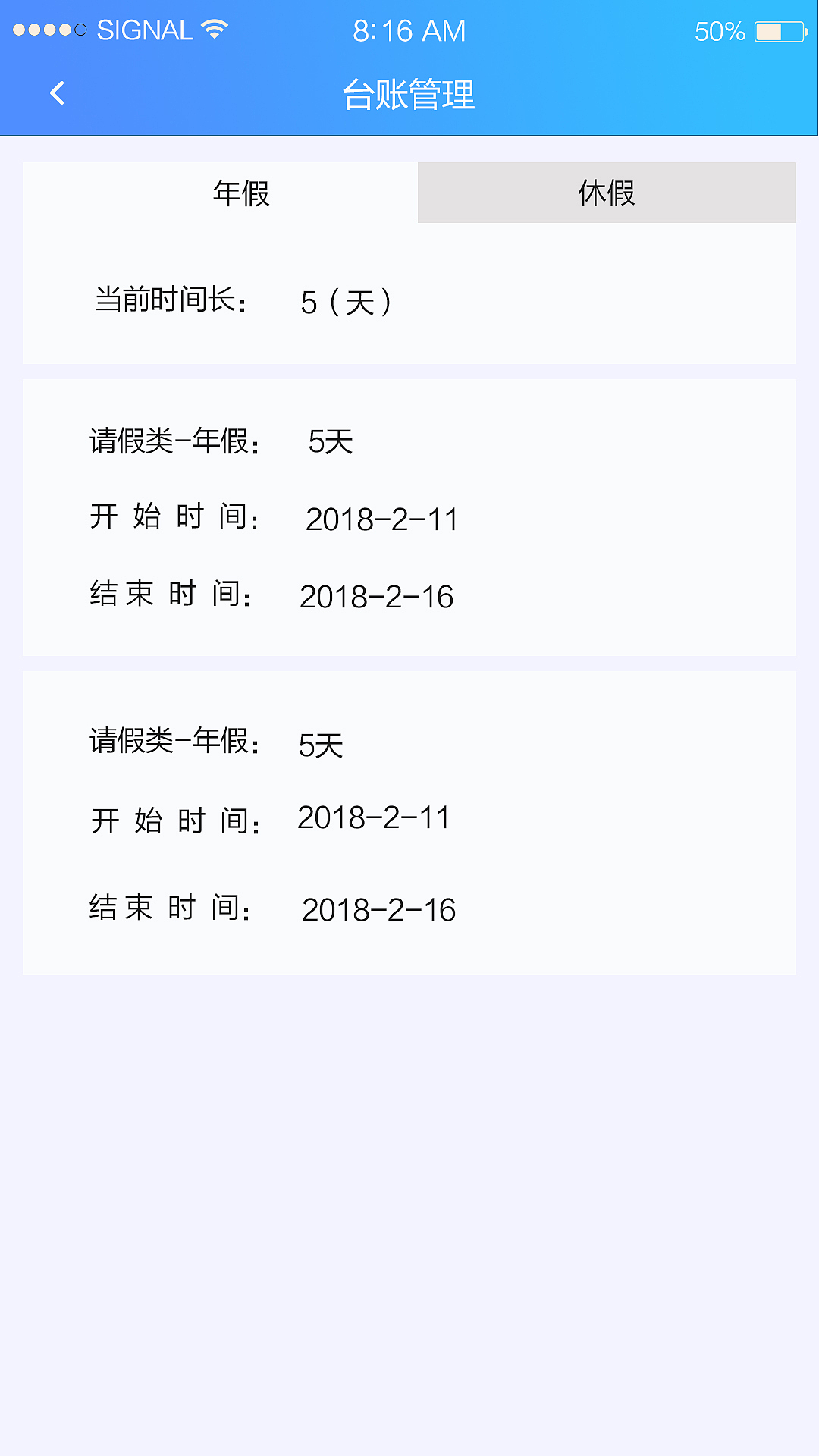
Task: Switch to the 休假 tab
Action: click(x=606, y=193)
